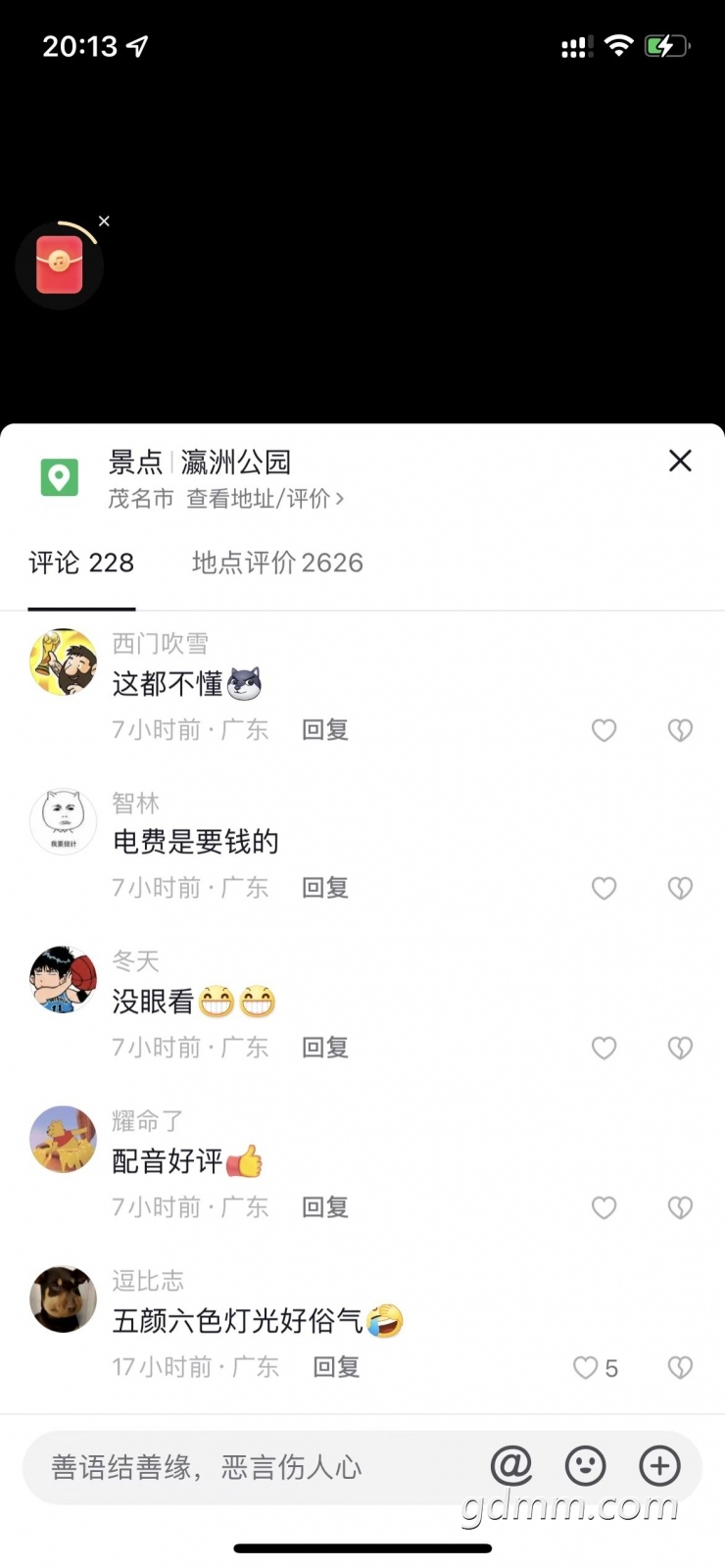This screenshot has width=725, height=1568.
Task: Select the 评论 228 tab
Action: click(x=81, y=563)
